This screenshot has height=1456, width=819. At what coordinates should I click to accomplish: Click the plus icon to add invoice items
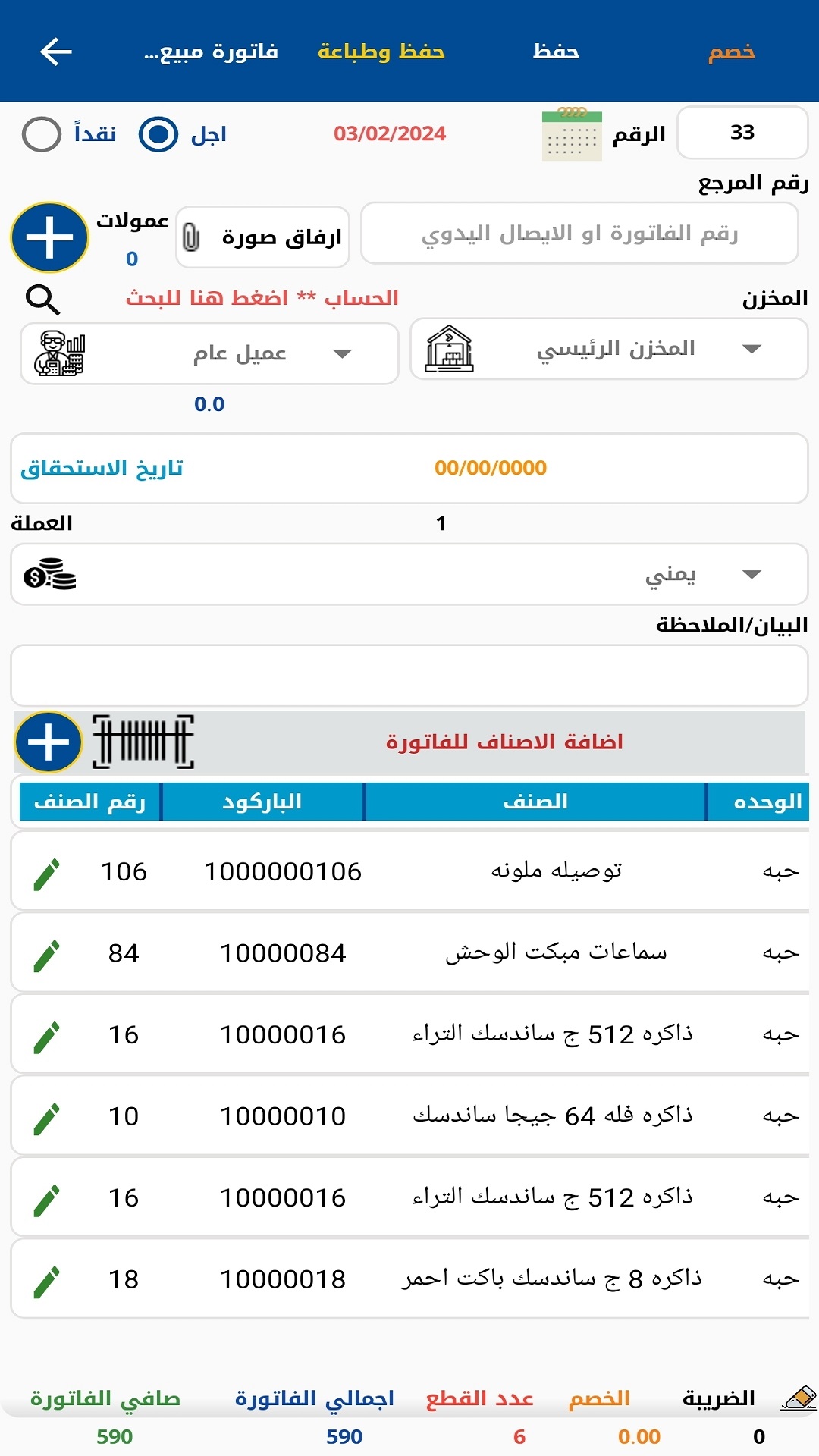(49, 739)
